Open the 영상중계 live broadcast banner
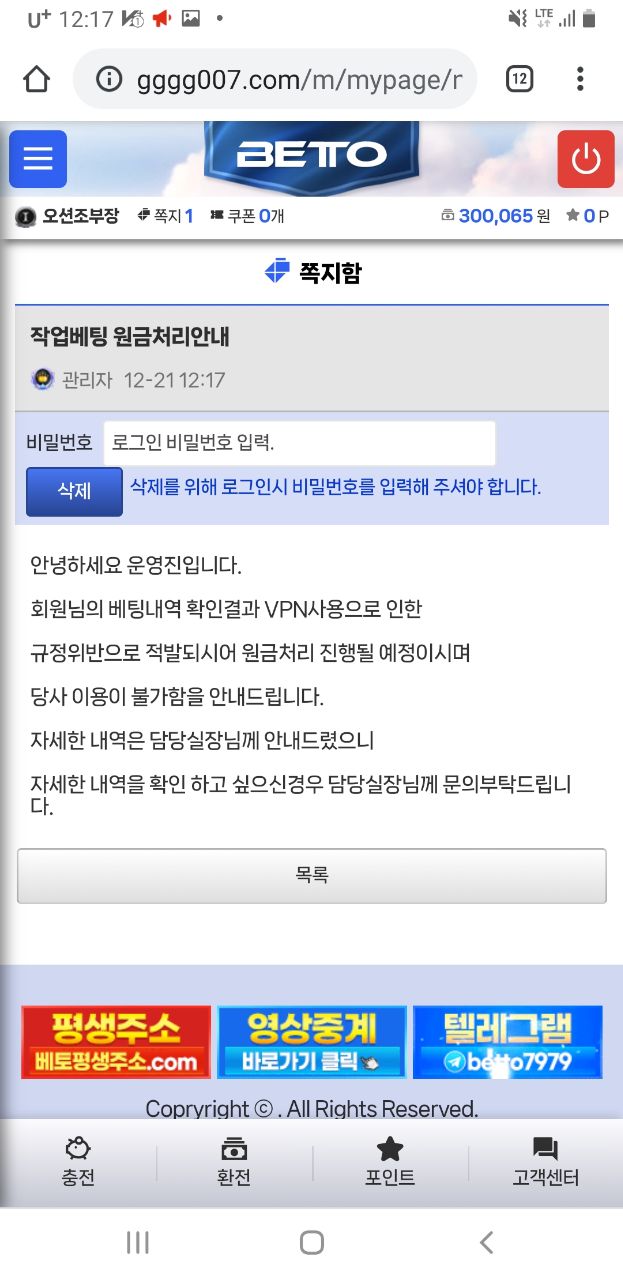 pyautogui.click(x=312, y=1042)
